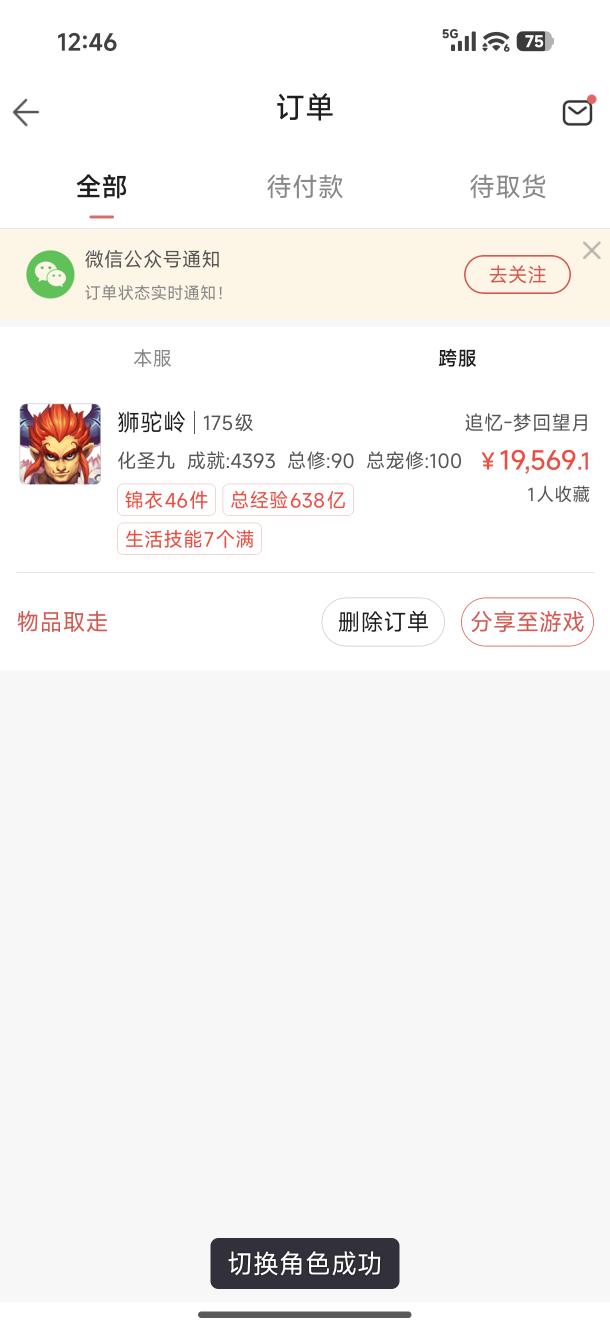Image resolution: width=610 pixels, height=1328 pixels.
Task: Switch to the 全部 tab
Action: click(x=102, y=187)
